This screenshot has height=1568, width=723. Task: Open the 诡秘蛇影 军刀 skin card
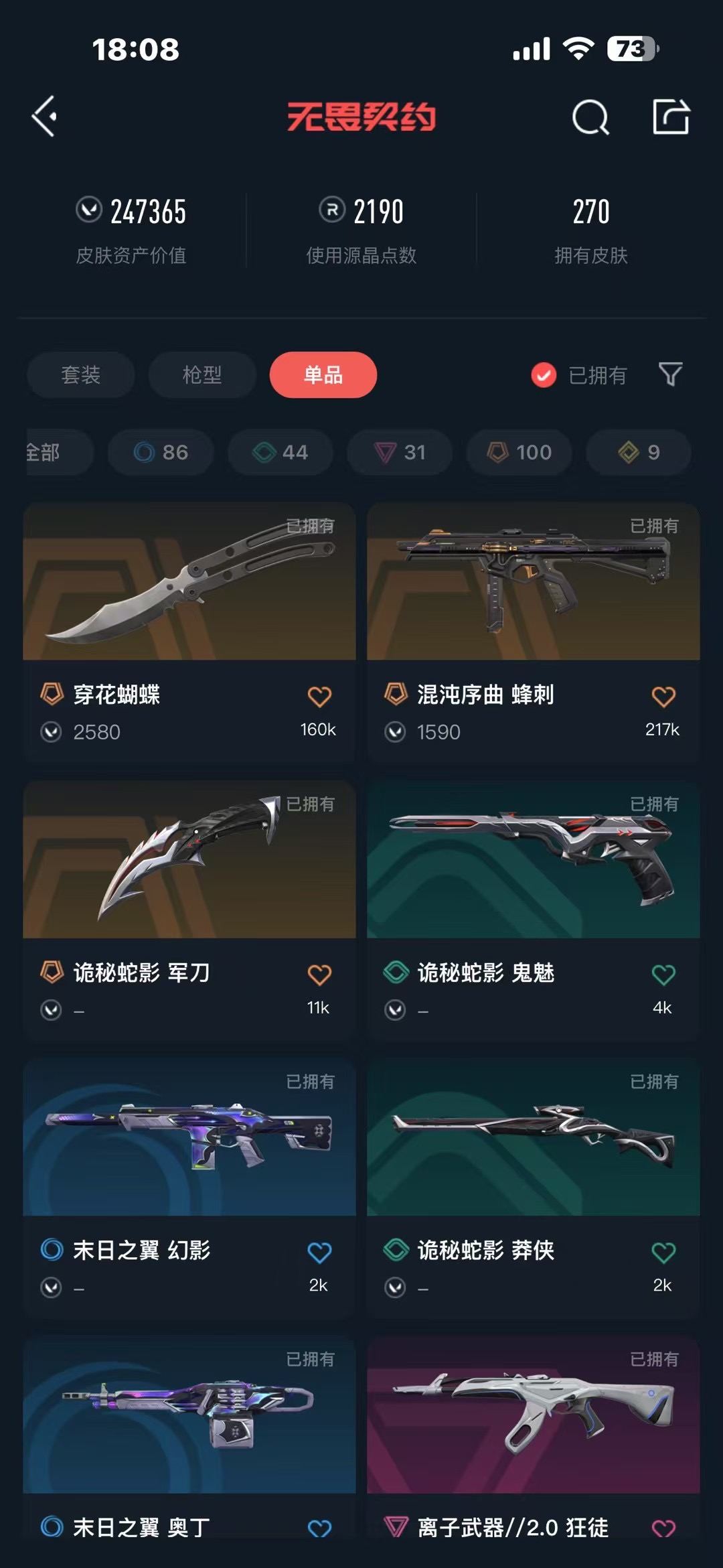coord(189,911)
